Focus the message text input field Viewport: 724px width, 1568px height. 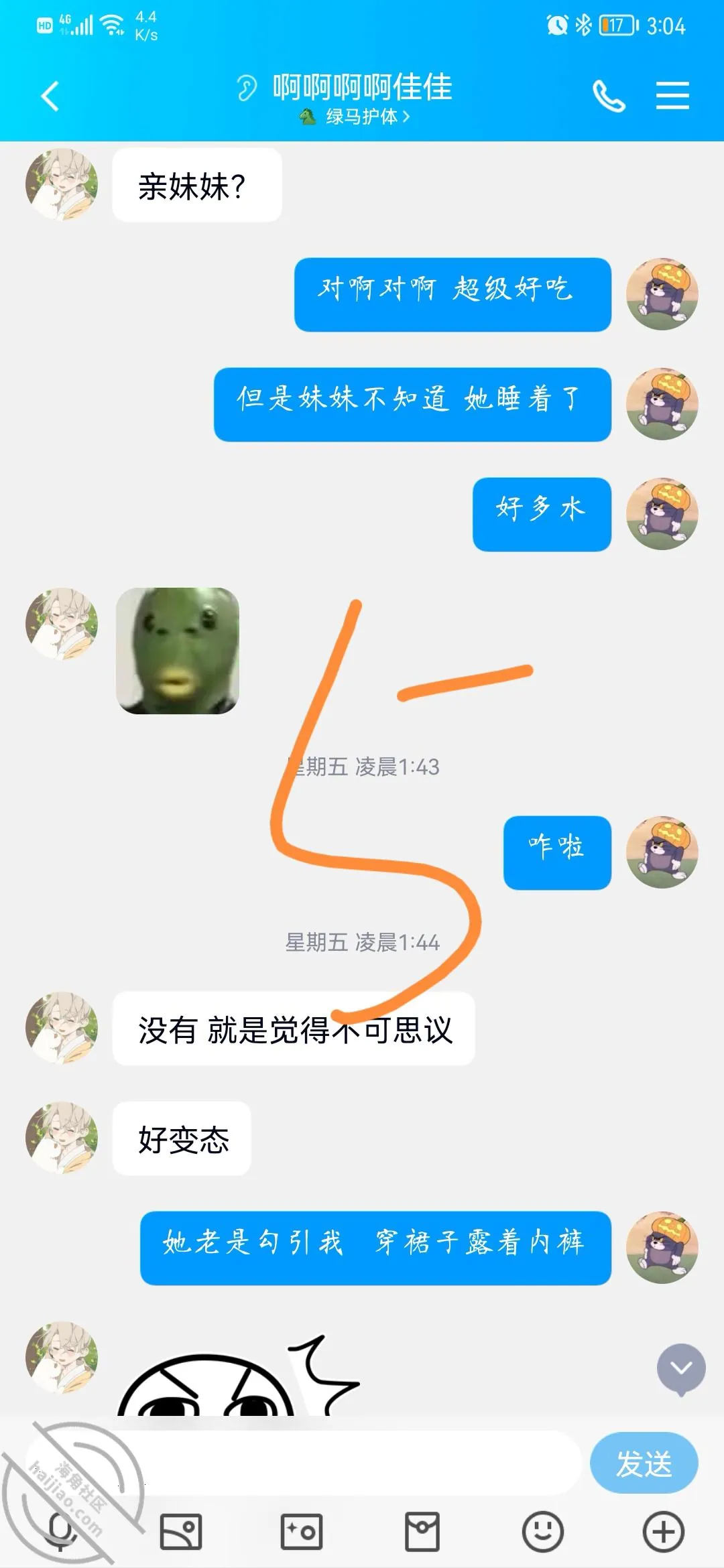click(x=303, y=1464)
